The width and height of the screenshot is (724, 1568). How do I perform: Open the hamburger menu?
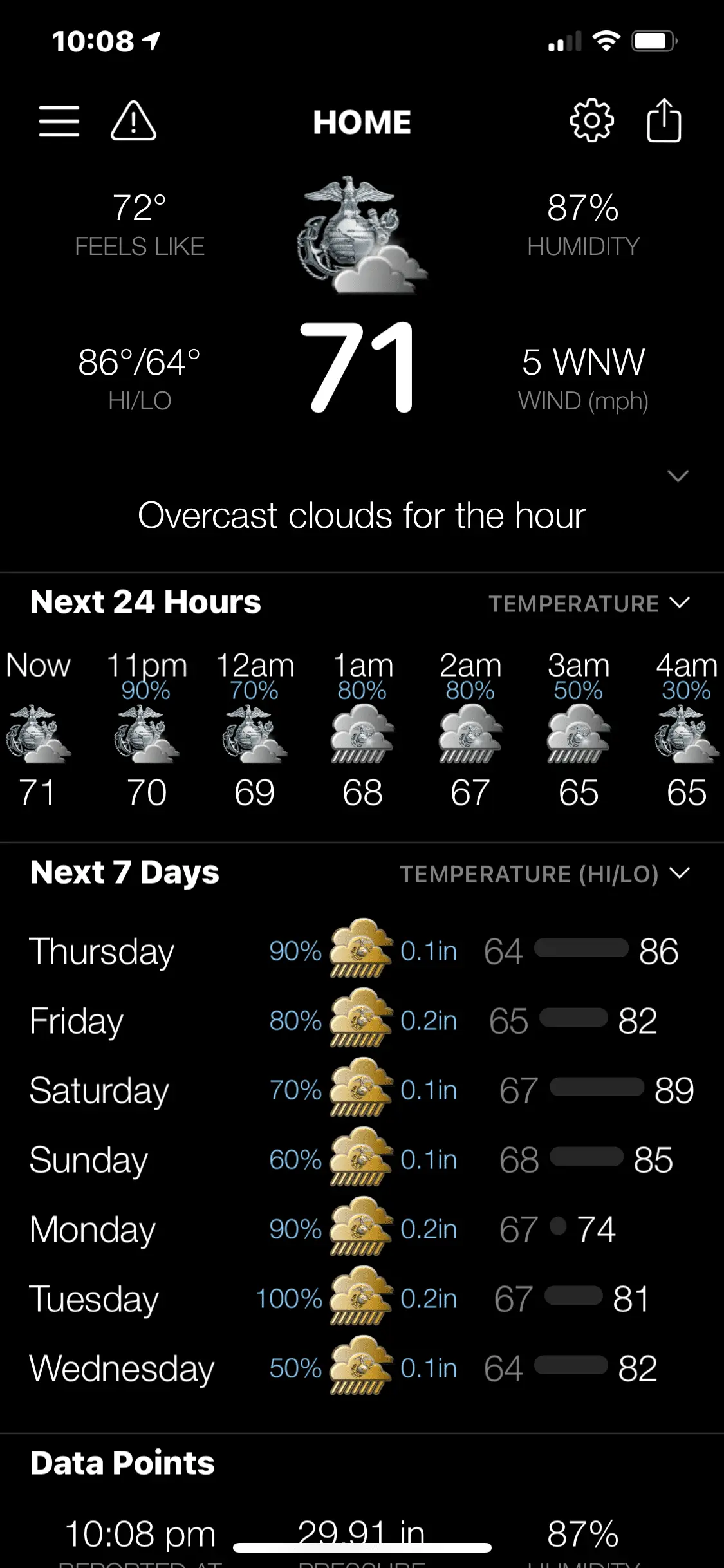(x=59, y=122)
